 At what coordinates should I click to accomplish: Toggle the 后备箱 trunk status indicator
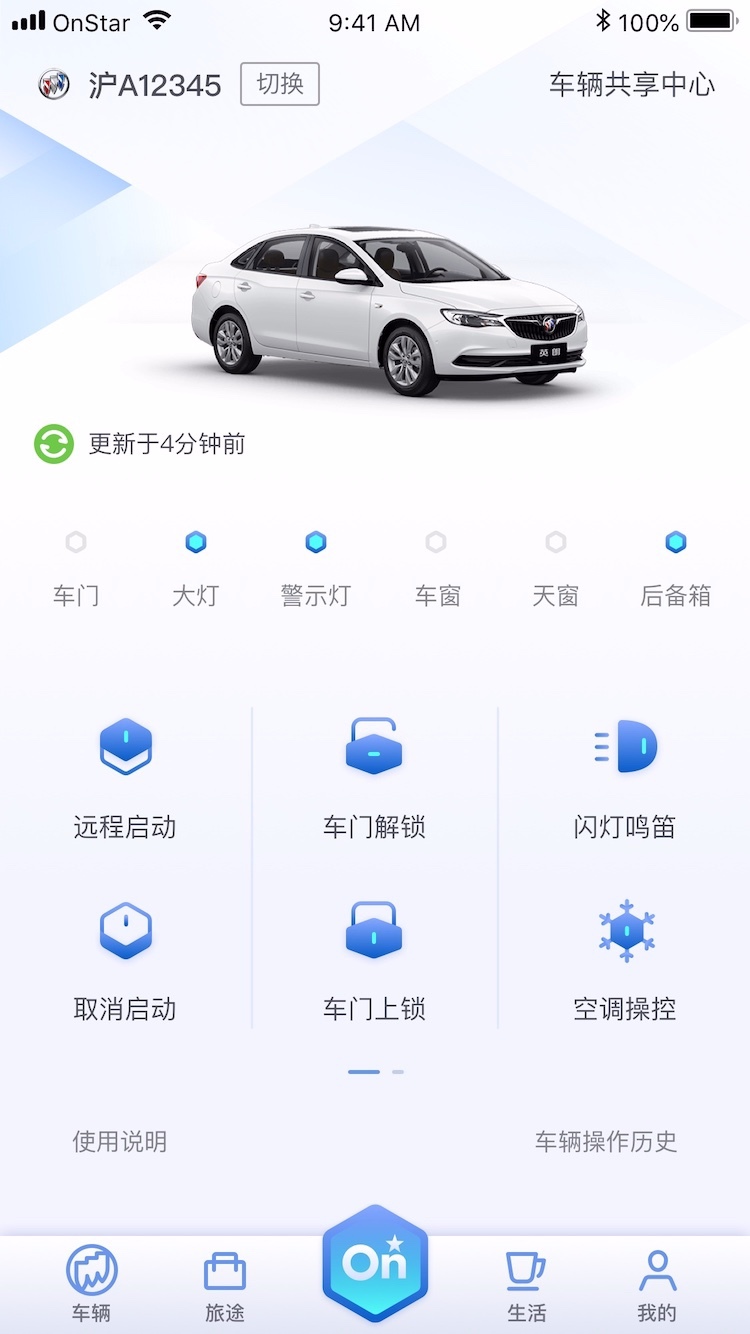click(x=676, y=541)
